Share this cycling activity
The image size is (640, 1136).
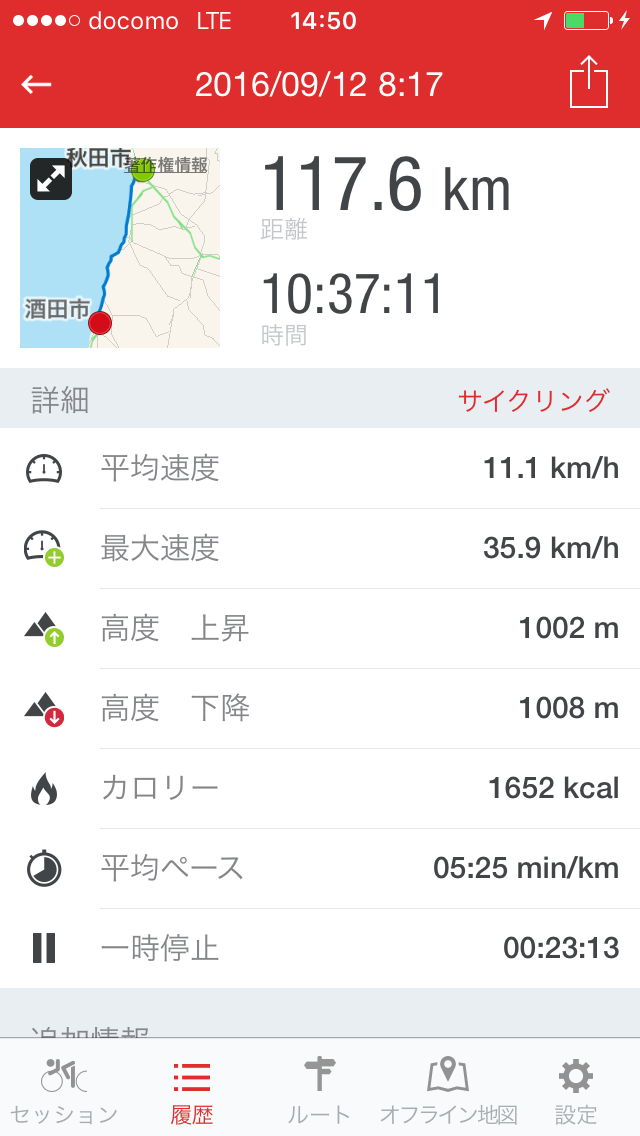tap(588, 81)
